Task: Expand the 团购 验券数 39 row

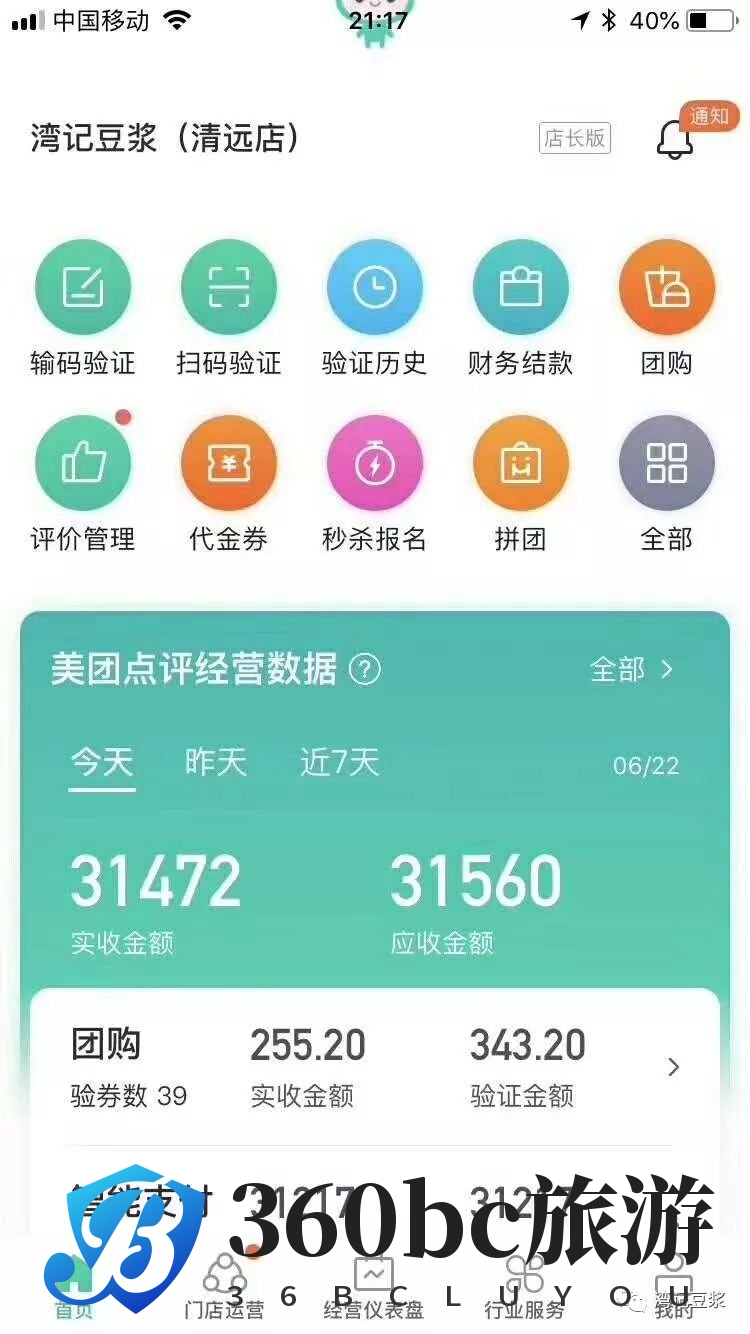Action: [673, 1068]
